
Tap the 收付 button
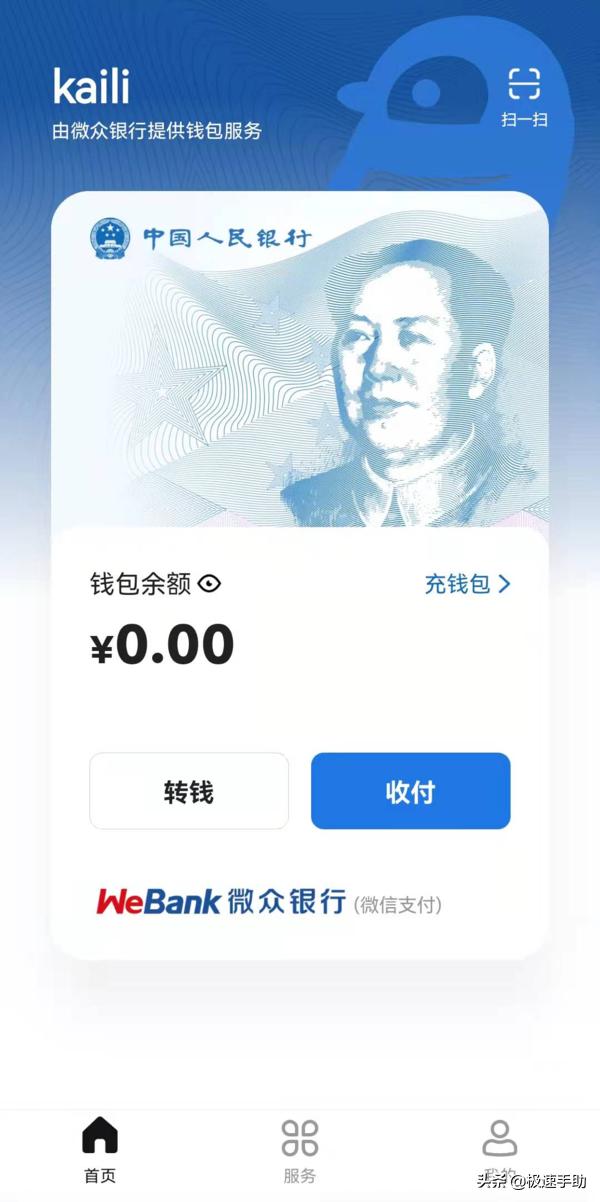(x=410, y=791)
